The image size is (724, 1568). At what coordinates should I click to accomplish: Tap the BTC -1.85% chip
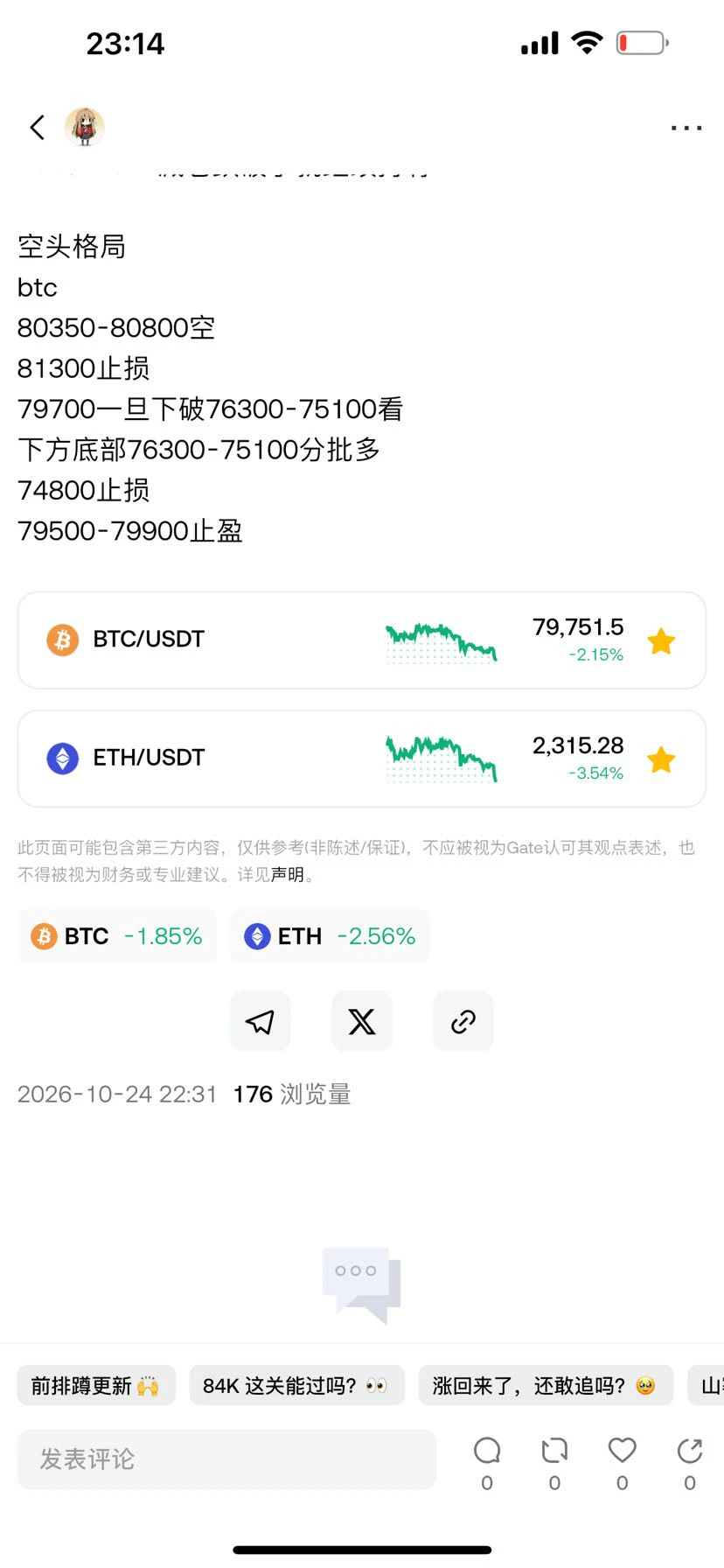[117, 936]
